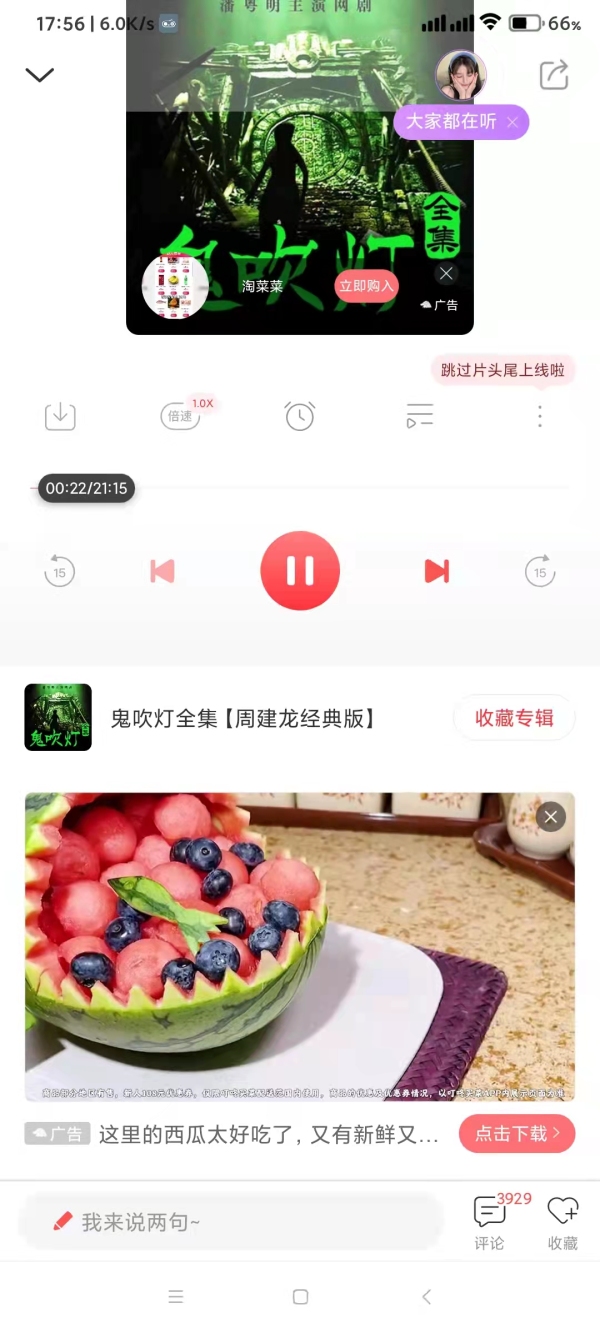Close the 淘菜菜 ad overlay
The height and width of the screenshot is (1333, 600).
coord(446,273)
